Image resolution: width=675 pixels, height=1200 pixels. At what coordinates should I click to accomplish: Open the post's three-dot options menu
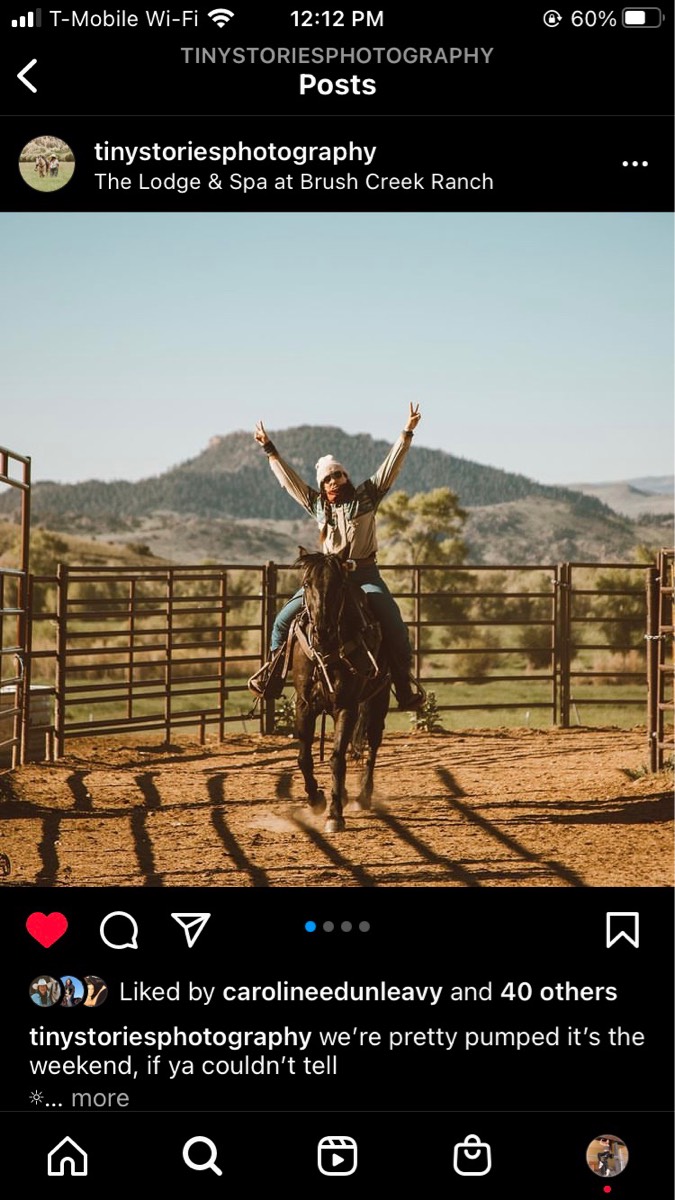tap(635, 164)
